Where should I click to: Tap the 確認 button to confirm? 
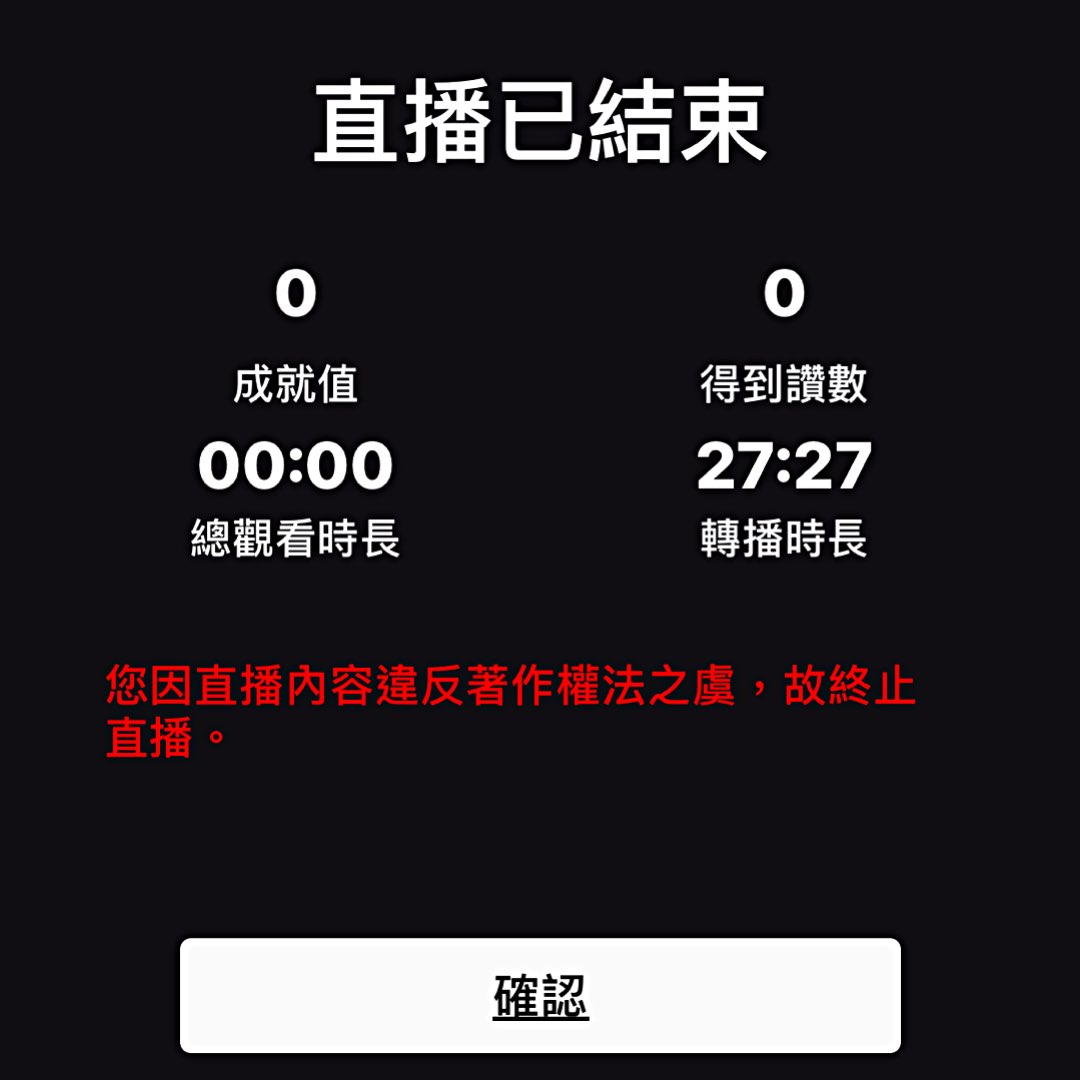(x=540, y=995)
